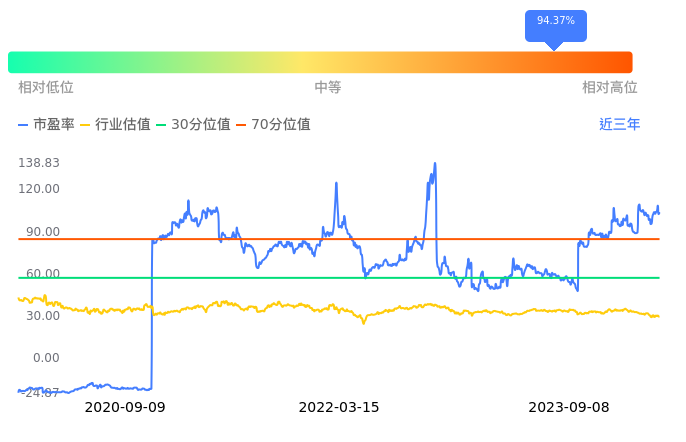Toggle the 行业估值 legend item
The height and width of the screenshot is (442, 686).
[x=116, y=124]
